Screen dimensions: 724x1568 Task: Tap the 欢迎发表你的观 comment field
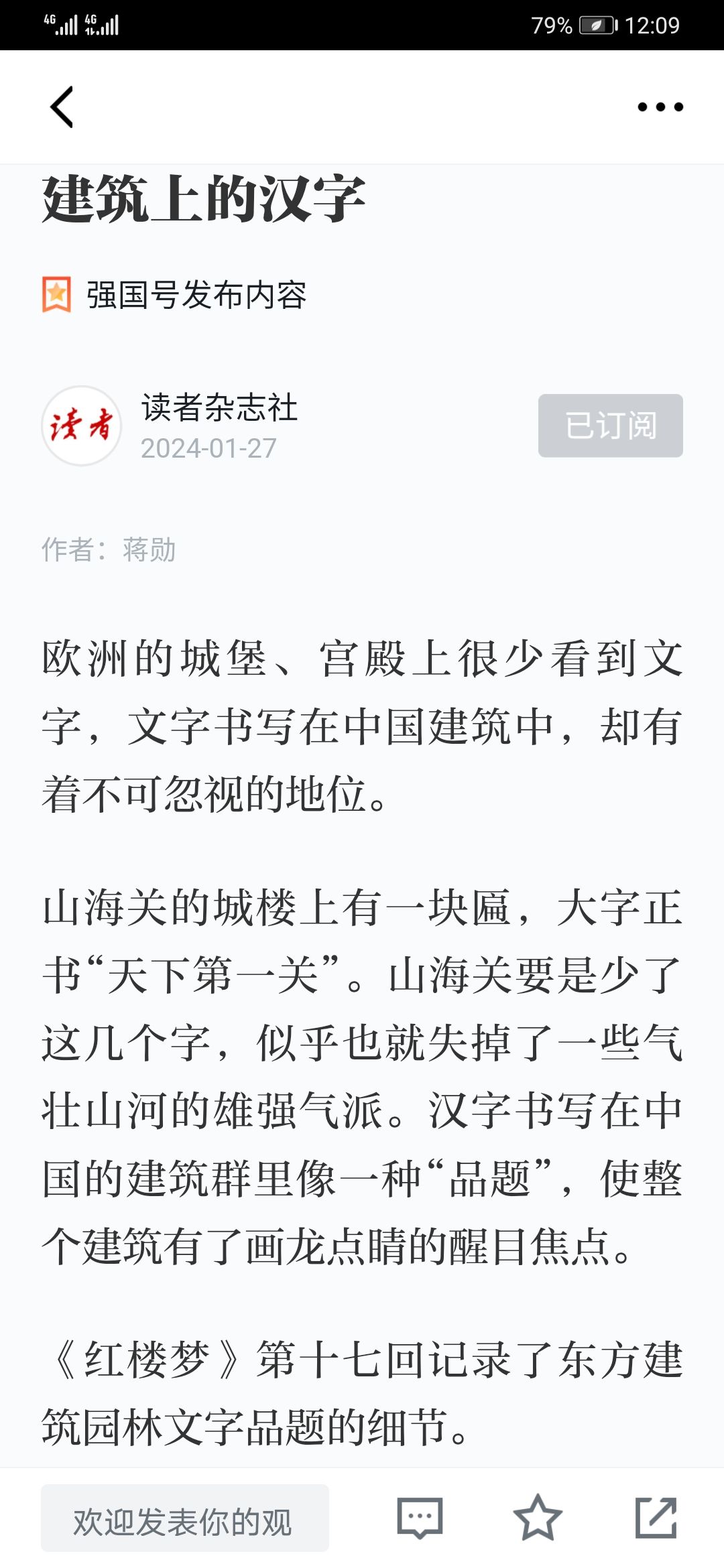(185, 1518)
